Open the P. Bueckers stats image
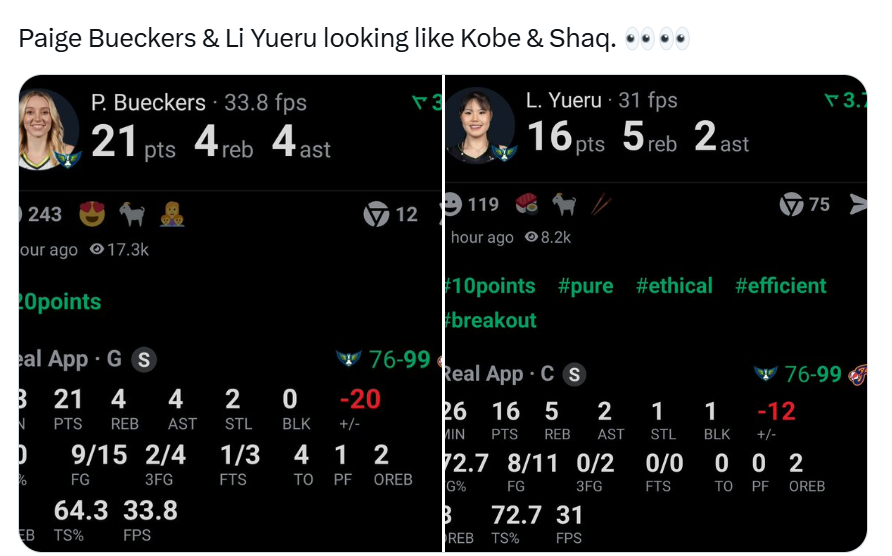The height and width of the screenshot is (556, 892). 230,312
